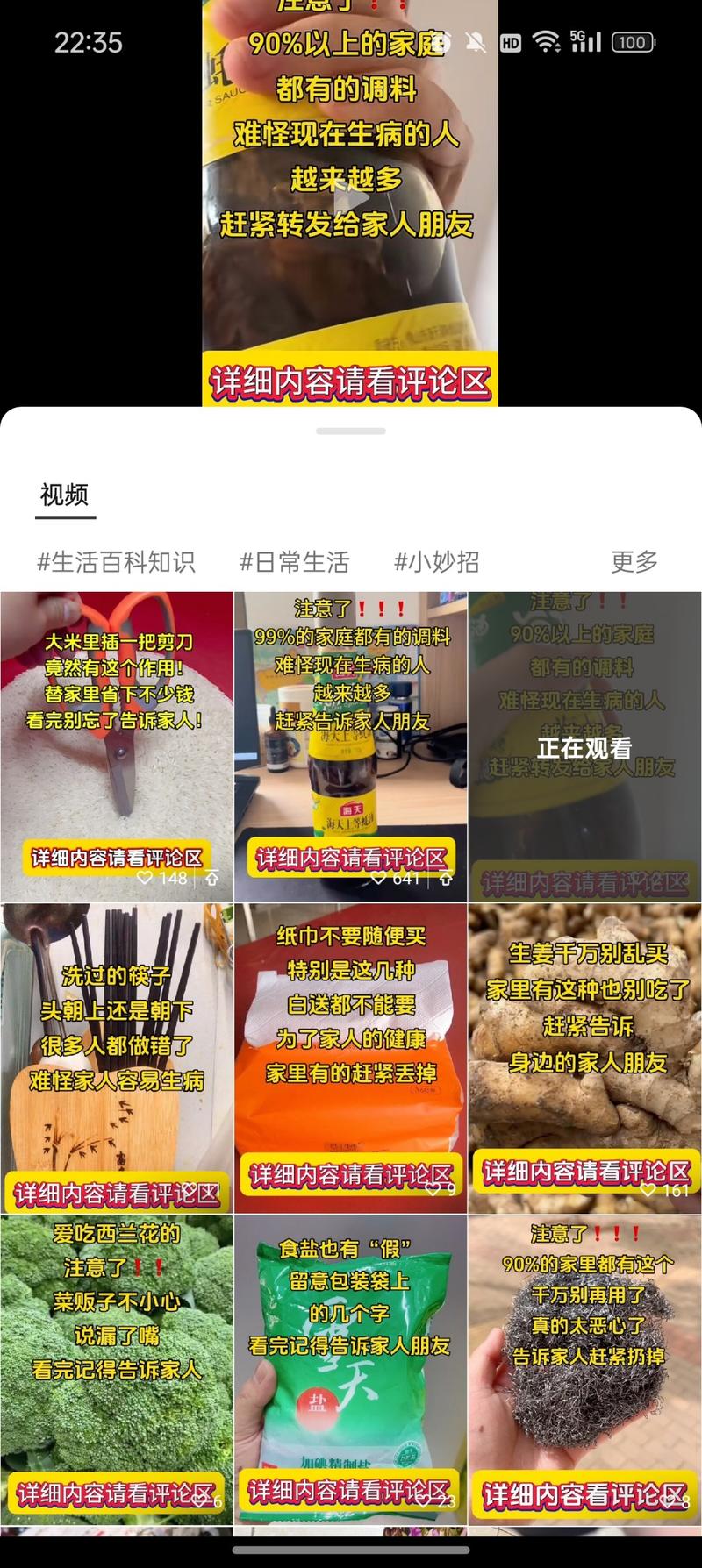Tap the 100 battery indicator
Viewport: 702px width, 1568px height.
coord(631,41)
